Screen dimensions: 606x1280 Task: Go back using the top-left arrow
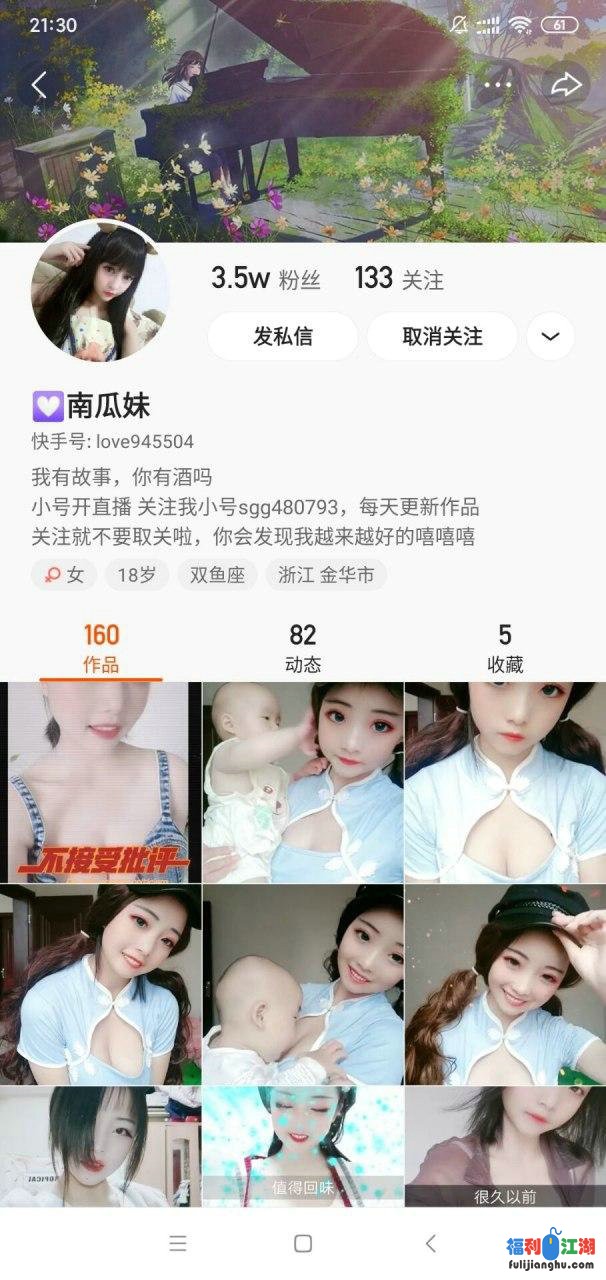39,86
